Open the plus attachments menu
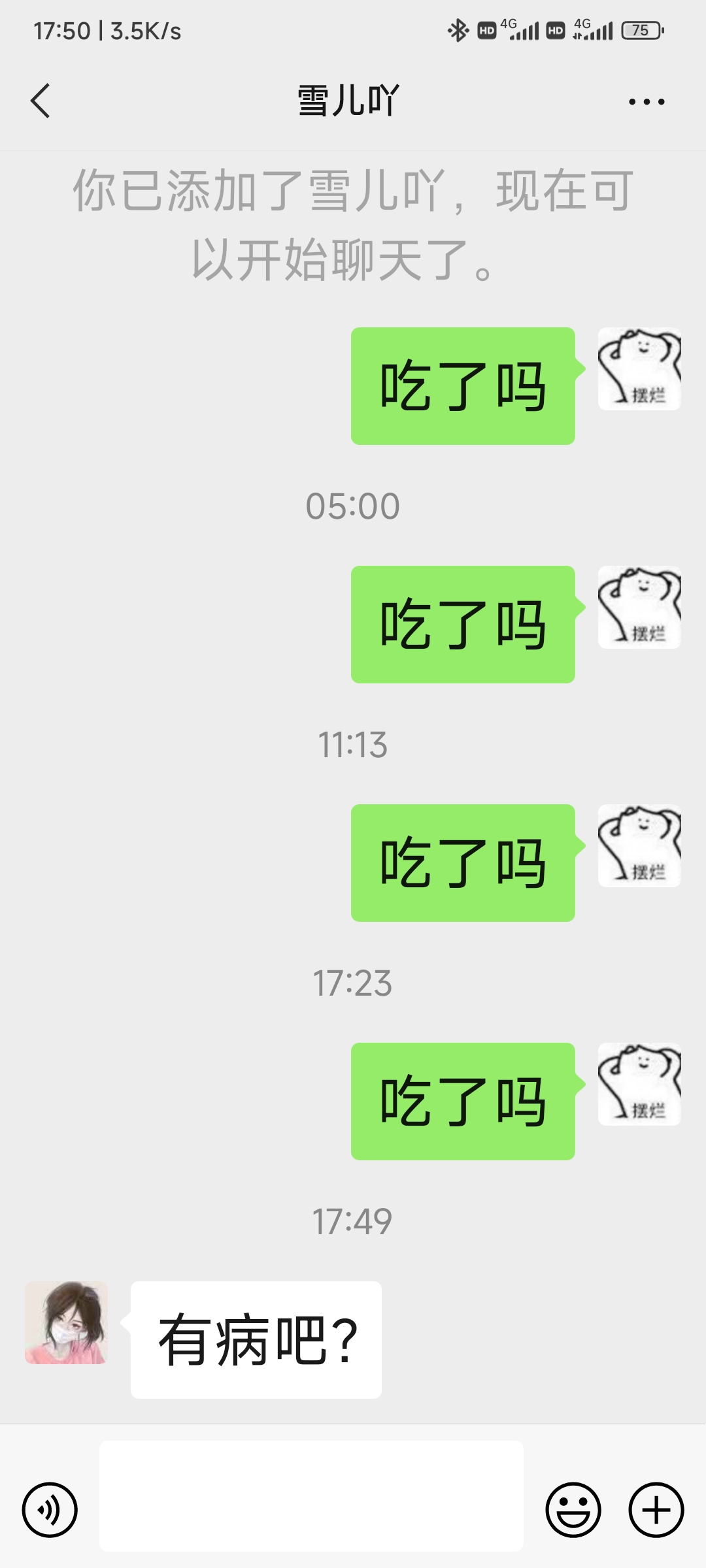This screenshot has height=1568, width=706. click(x=656, y=1510)
